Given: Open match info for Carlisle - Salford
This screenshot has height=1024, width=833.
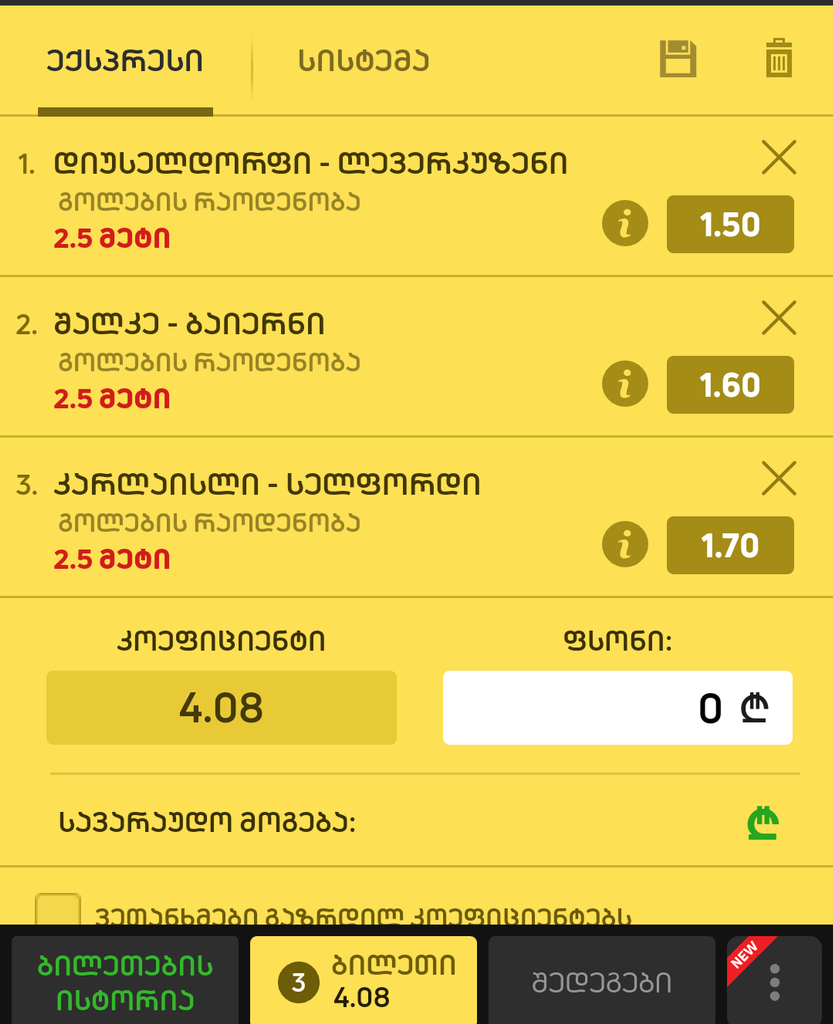Looking at the screenshot, I should pyautogui.click(x=624, y=545).
